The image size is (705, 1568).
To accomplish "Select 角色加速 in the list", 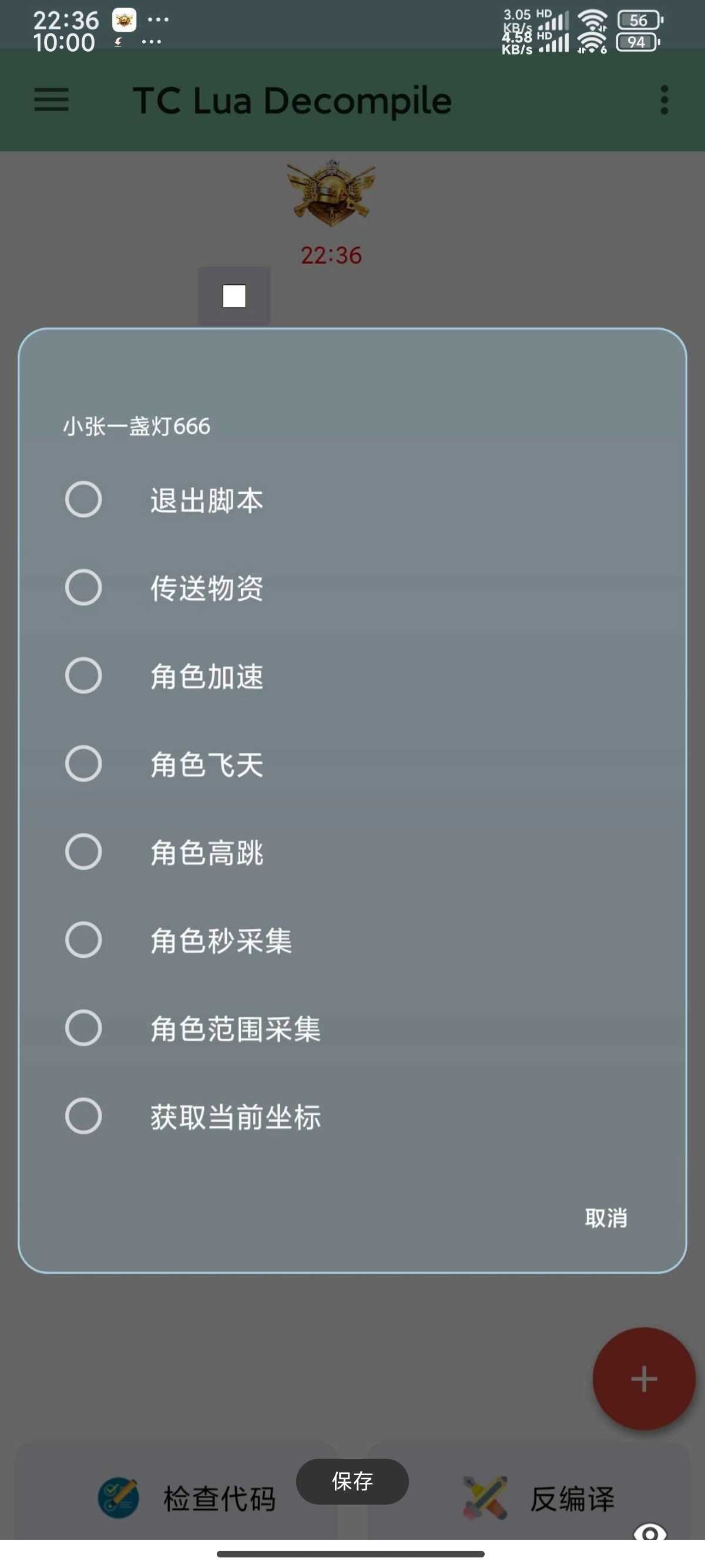I will (352, 676).
